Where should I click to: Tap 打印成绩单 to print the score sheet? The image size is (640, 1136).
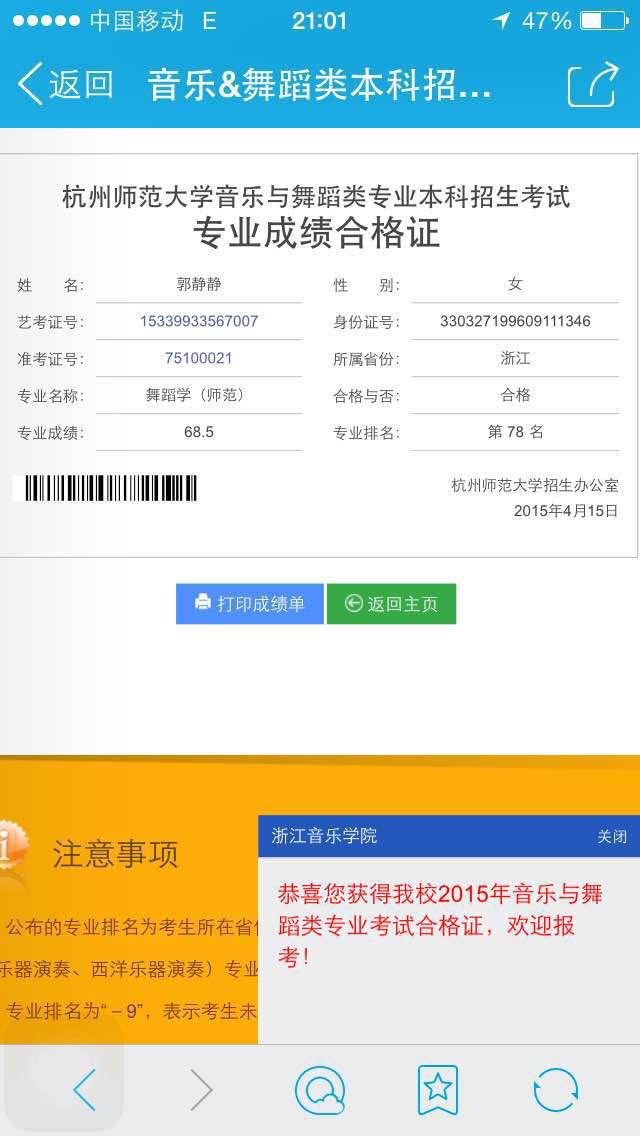tap(249, 604)
